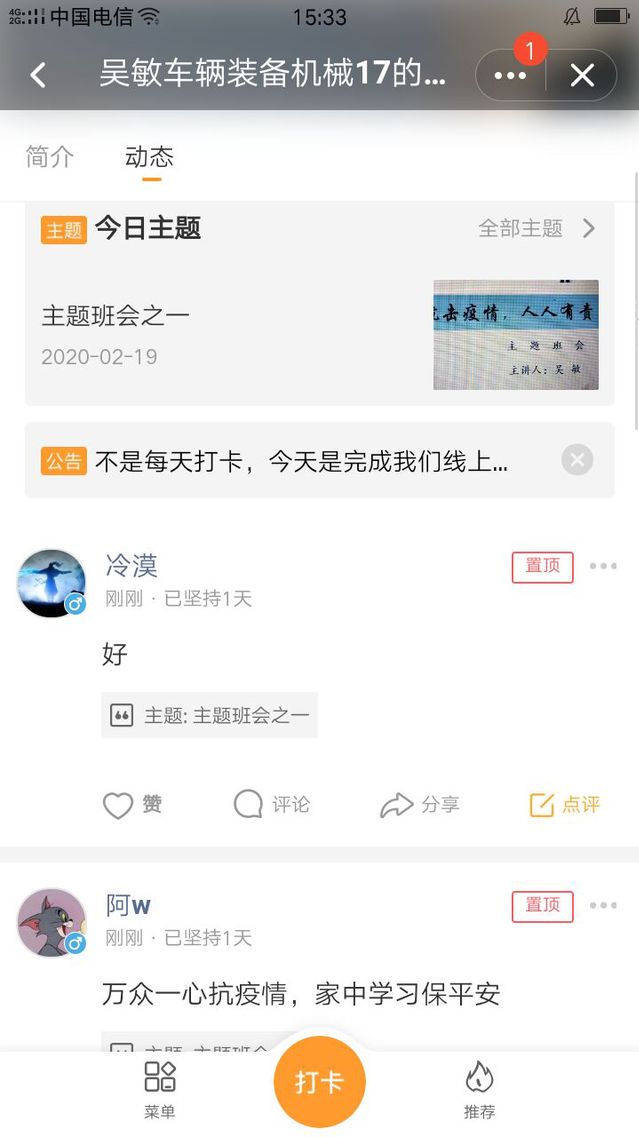Viewport: 639px width, 1137px height.
Task: Share 冷漠's post using 分享
Action: coord(420,804)
